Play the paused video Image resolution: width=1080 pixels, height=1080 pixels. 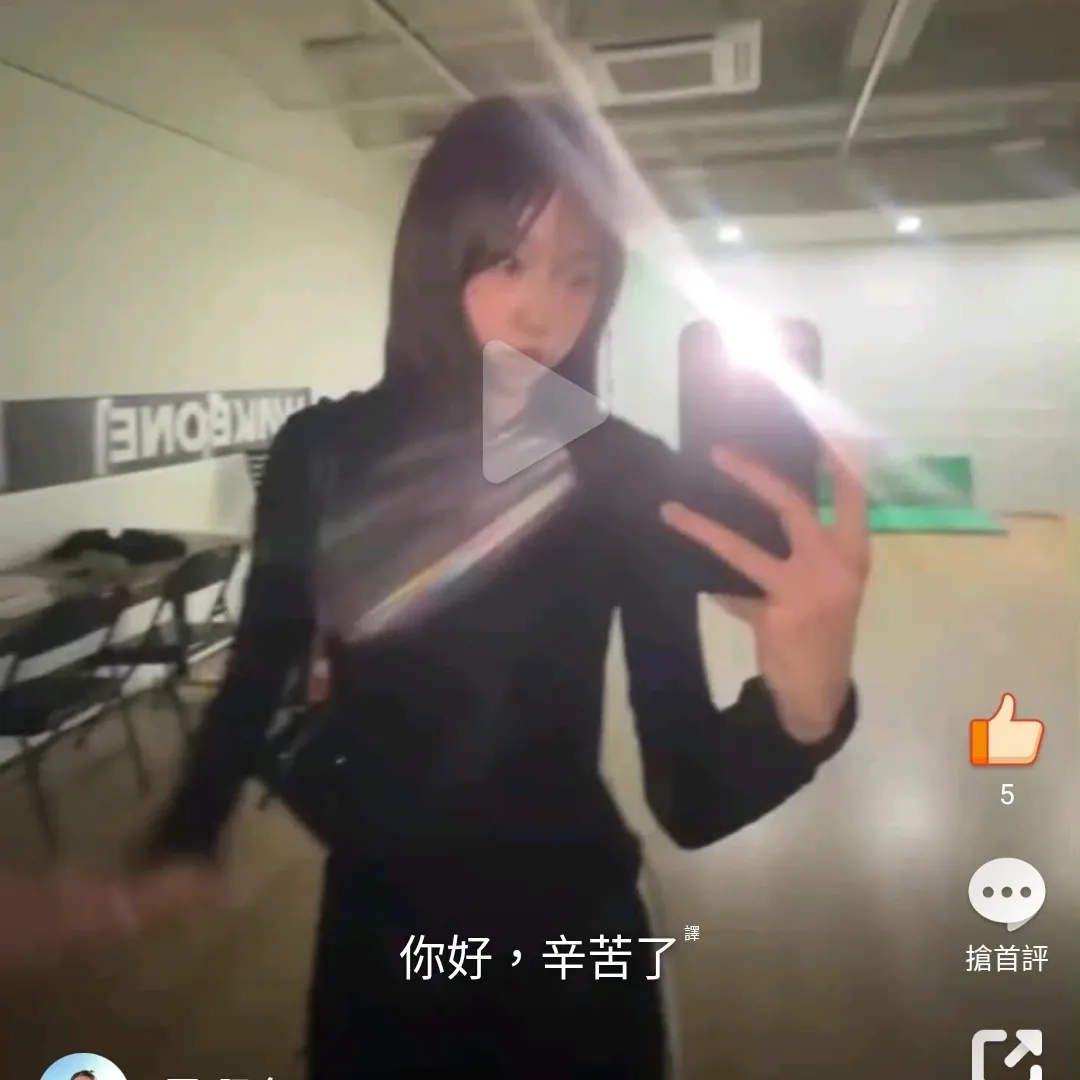point(541,411)
